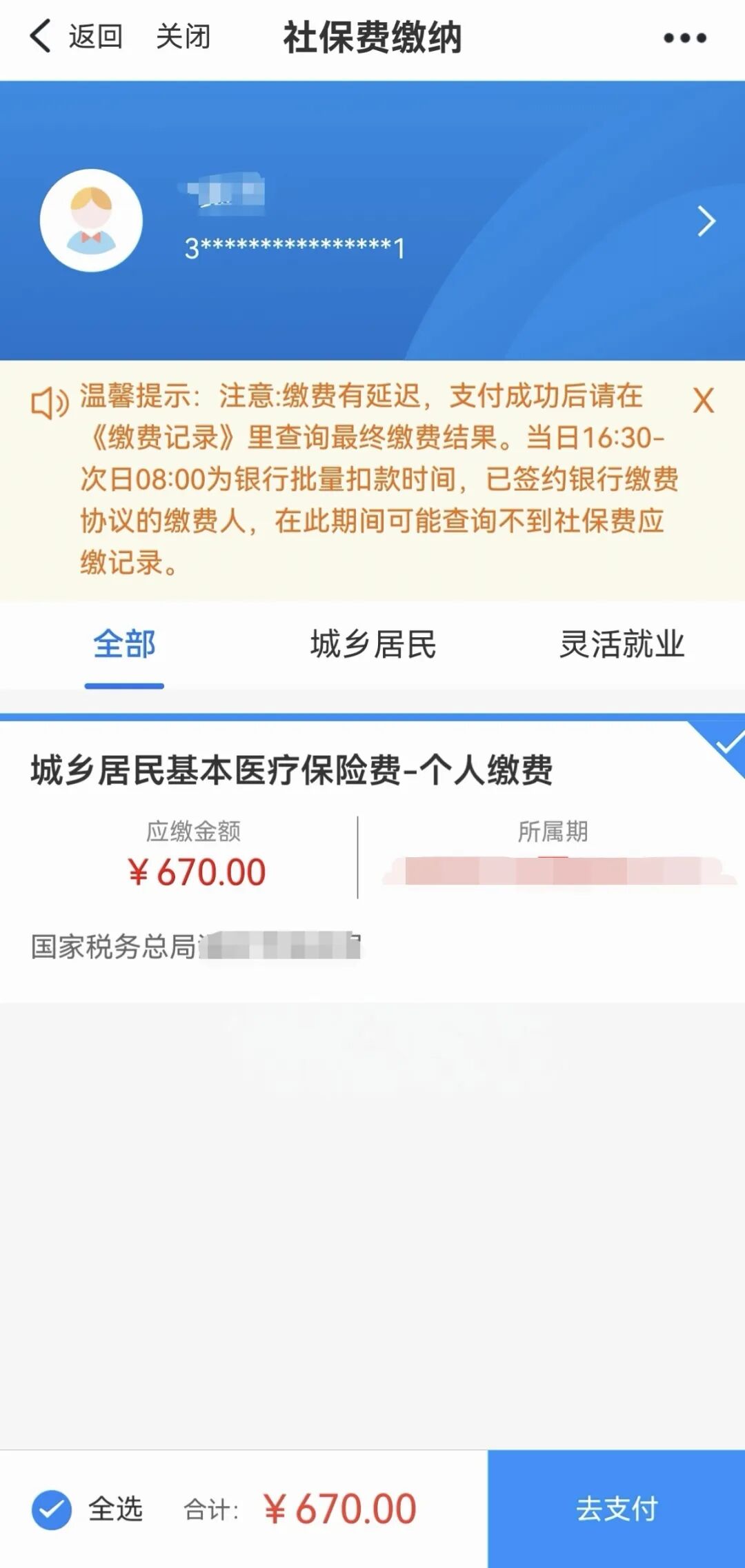The height and width of the screenshot is (1568, 745).
Task: Close the page with 关闭
Action: (183, 36)
